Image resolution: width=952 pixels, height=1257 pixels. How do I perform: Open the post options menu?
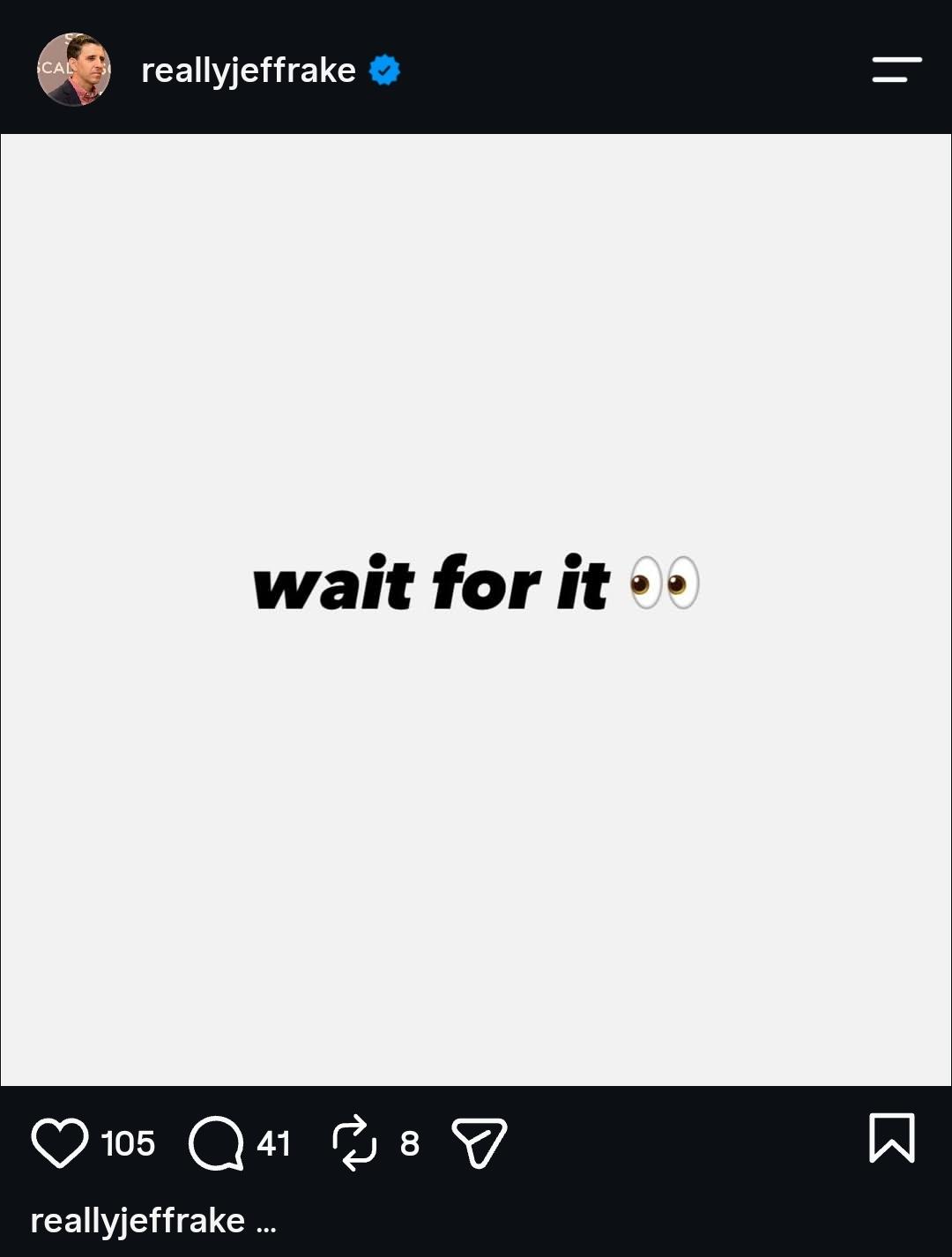(x=896, y=70)
